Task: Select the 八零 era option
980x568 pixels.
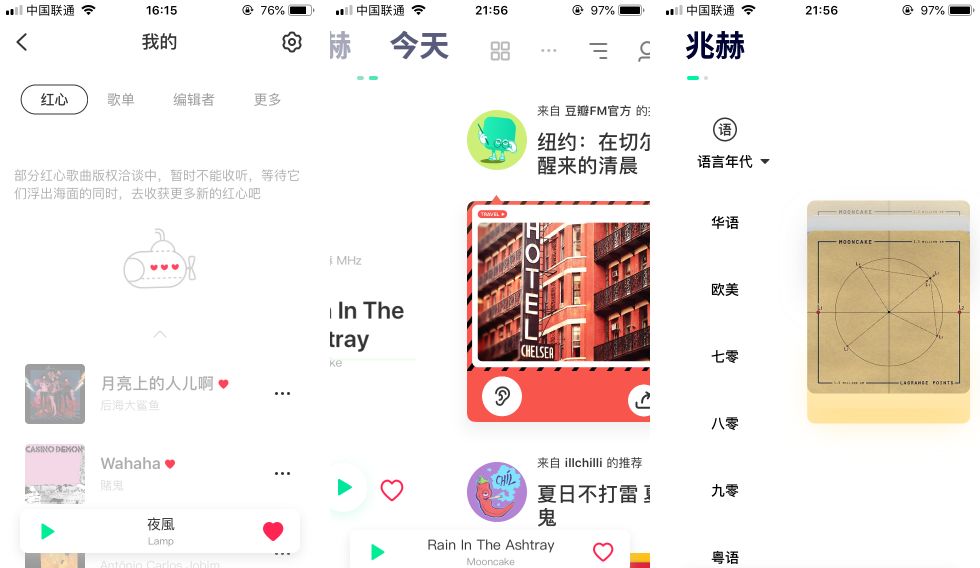Action: tap(725, 424)
